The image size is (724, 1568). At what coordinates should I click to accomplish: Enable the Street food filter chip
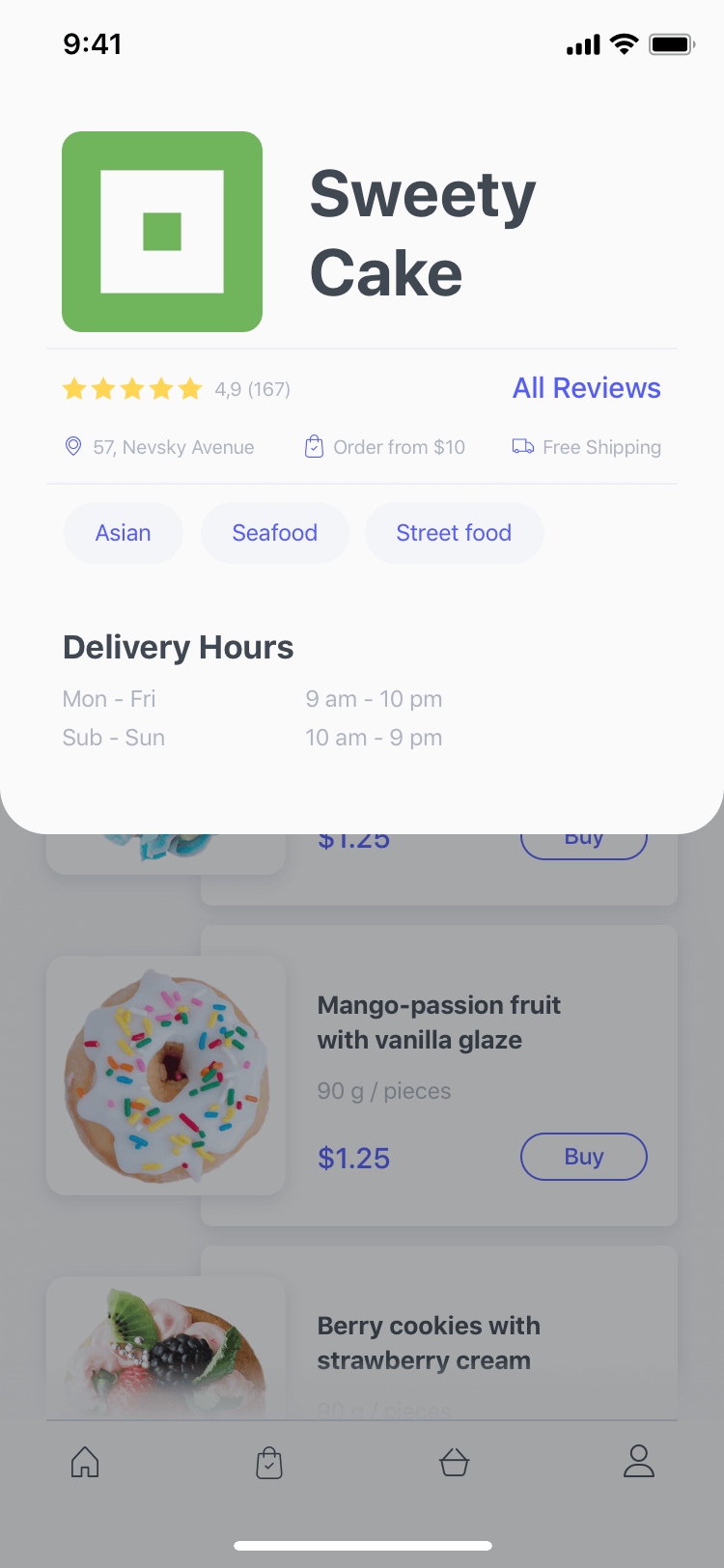pos(454,532)
